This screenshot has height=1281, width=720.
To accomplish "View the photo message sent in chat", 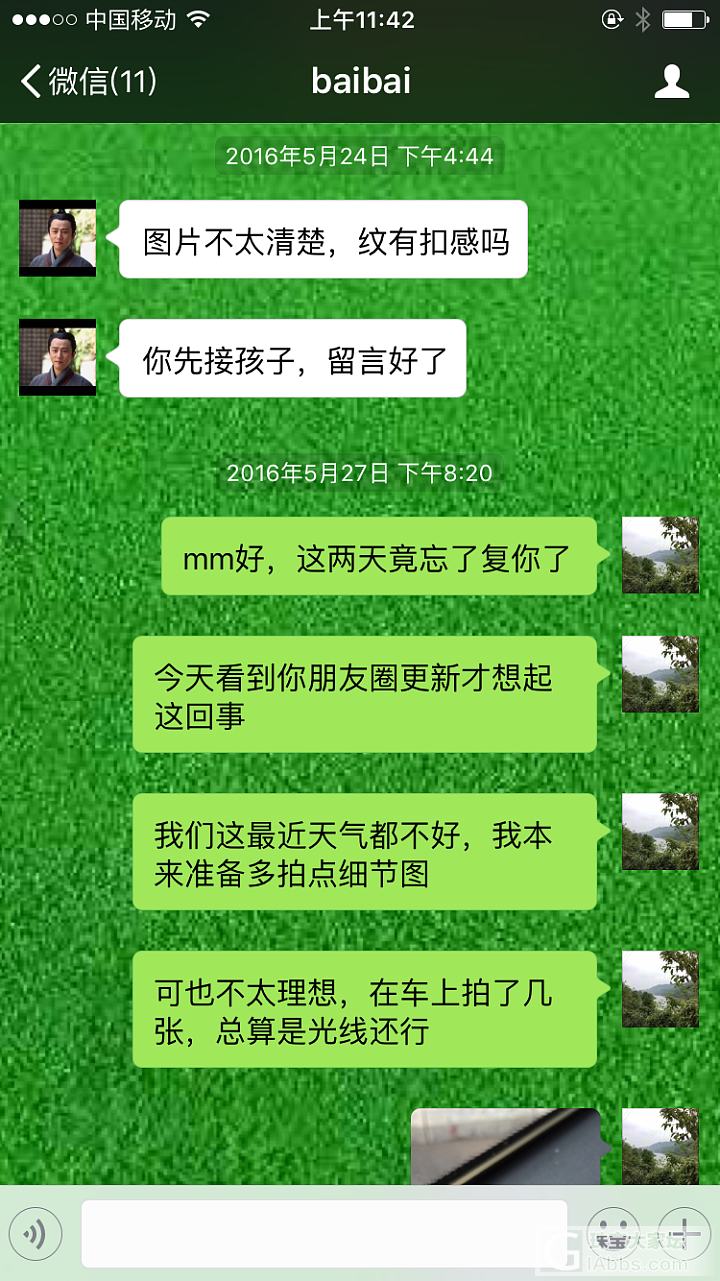I will point(506,1146).
